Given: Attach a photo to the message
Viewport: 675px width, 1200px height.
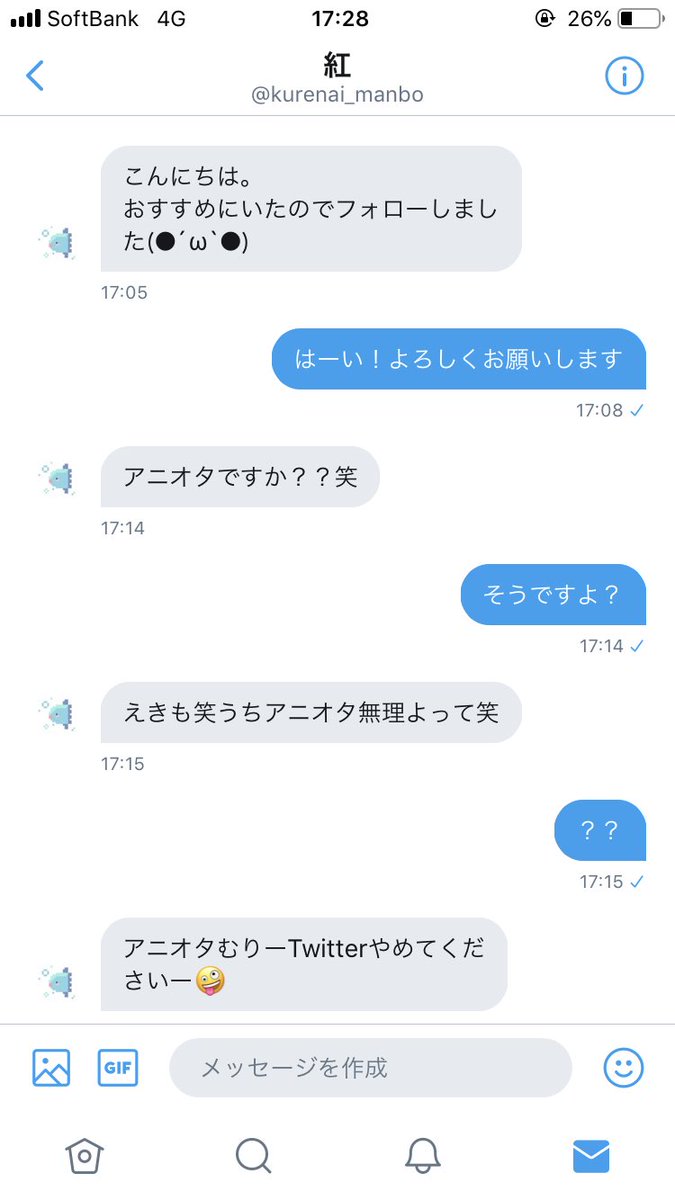Looking at the screenshot, I should tap(51, 1068).
